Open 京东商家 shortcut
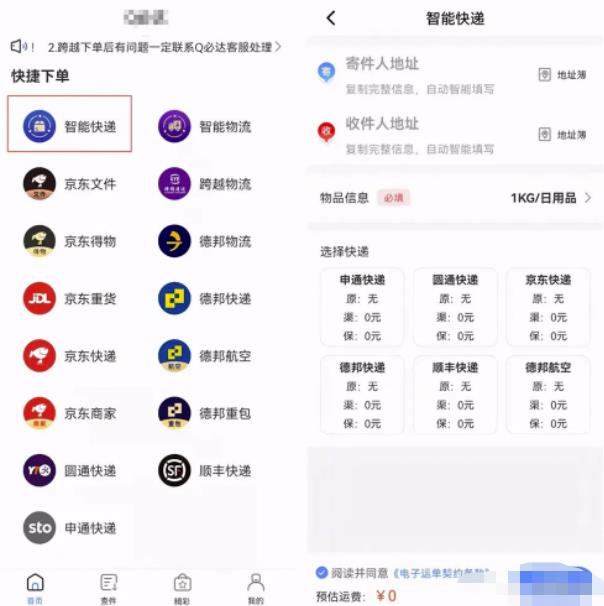Image resolution: width=604 pixels, height=606 pixels. [x=70, y=413]
